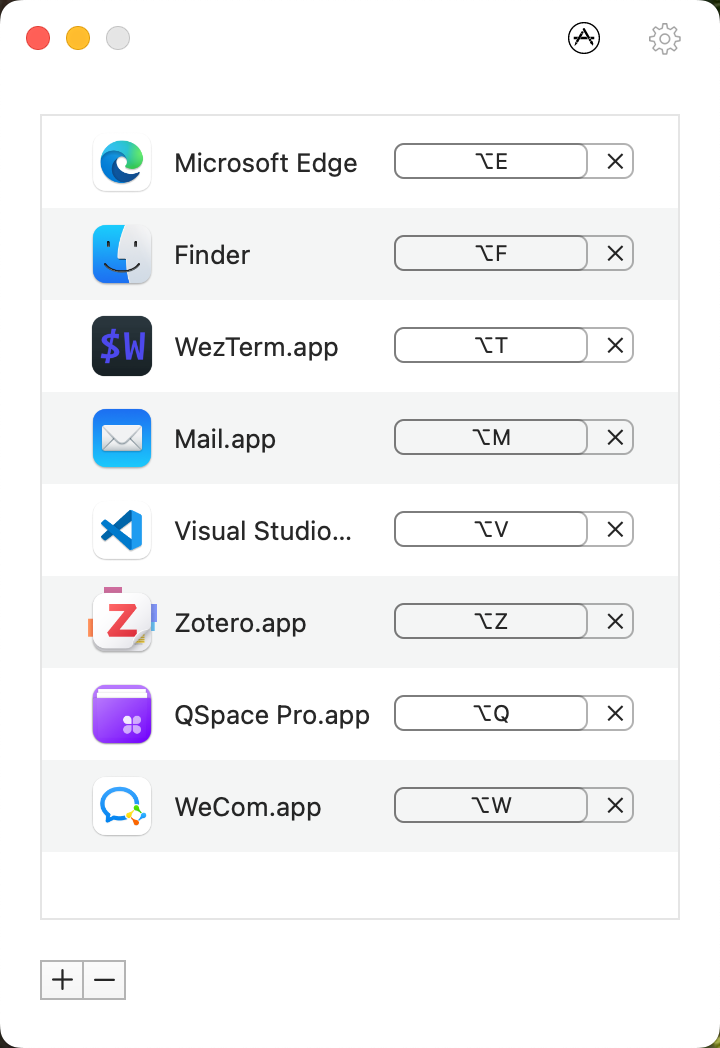Edit the Microsoft Edge shortcut field
The width and height of the screenshot is (720, 1048).
pyautogui.click(x=491, y=161)
